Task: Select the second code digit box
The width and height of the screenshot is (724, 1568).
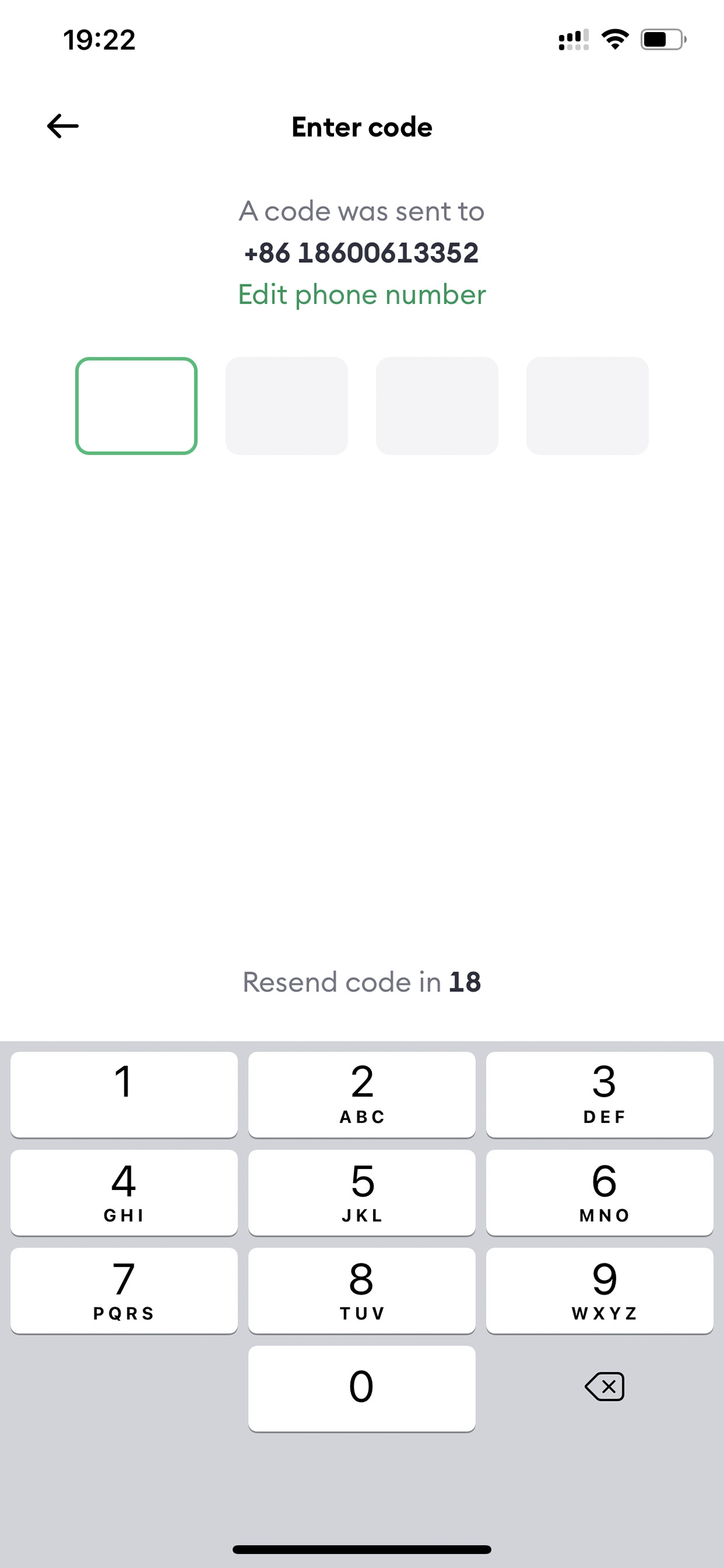Action: 287,406
